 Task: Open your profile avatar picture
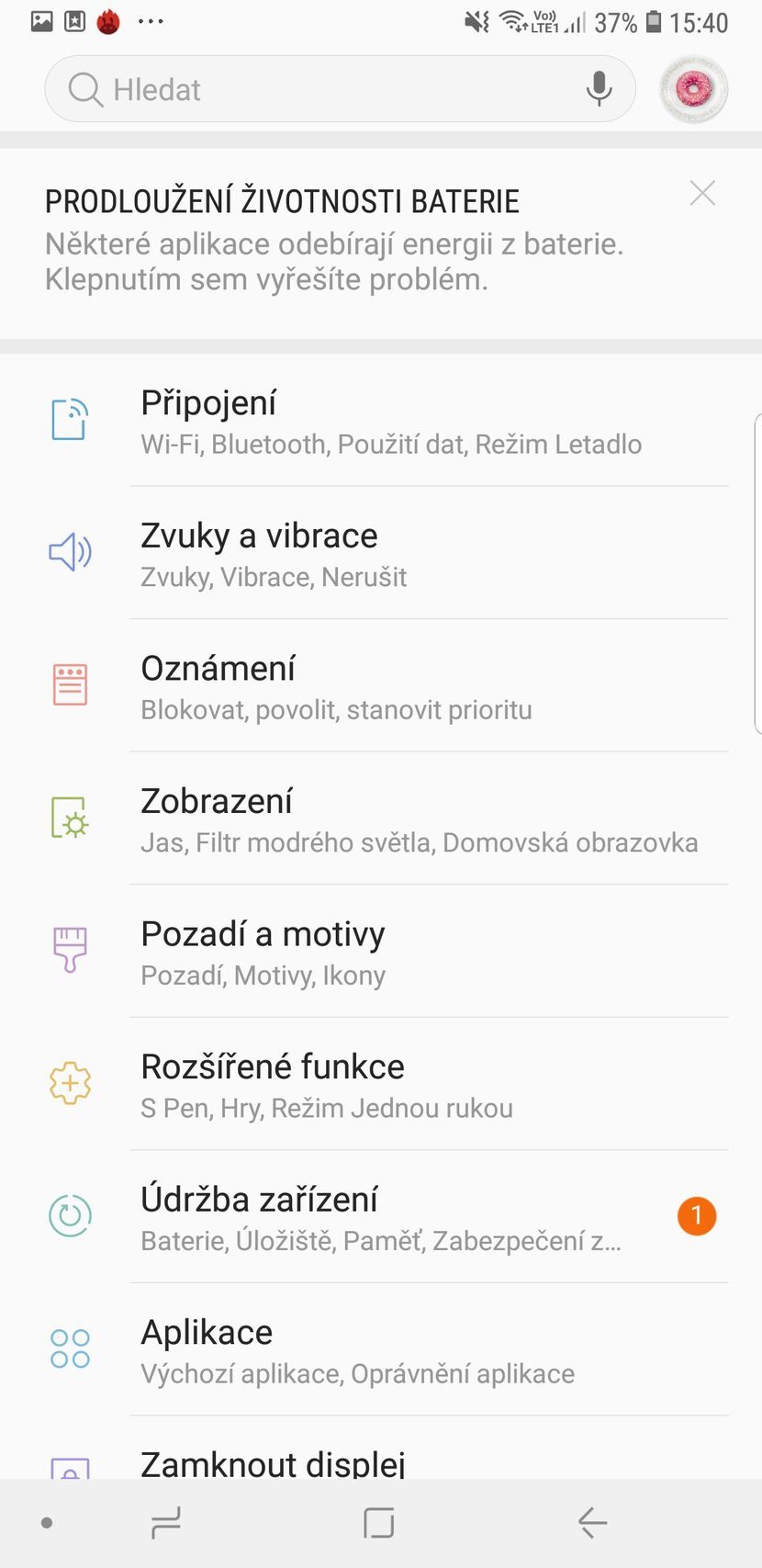point(693,89)
